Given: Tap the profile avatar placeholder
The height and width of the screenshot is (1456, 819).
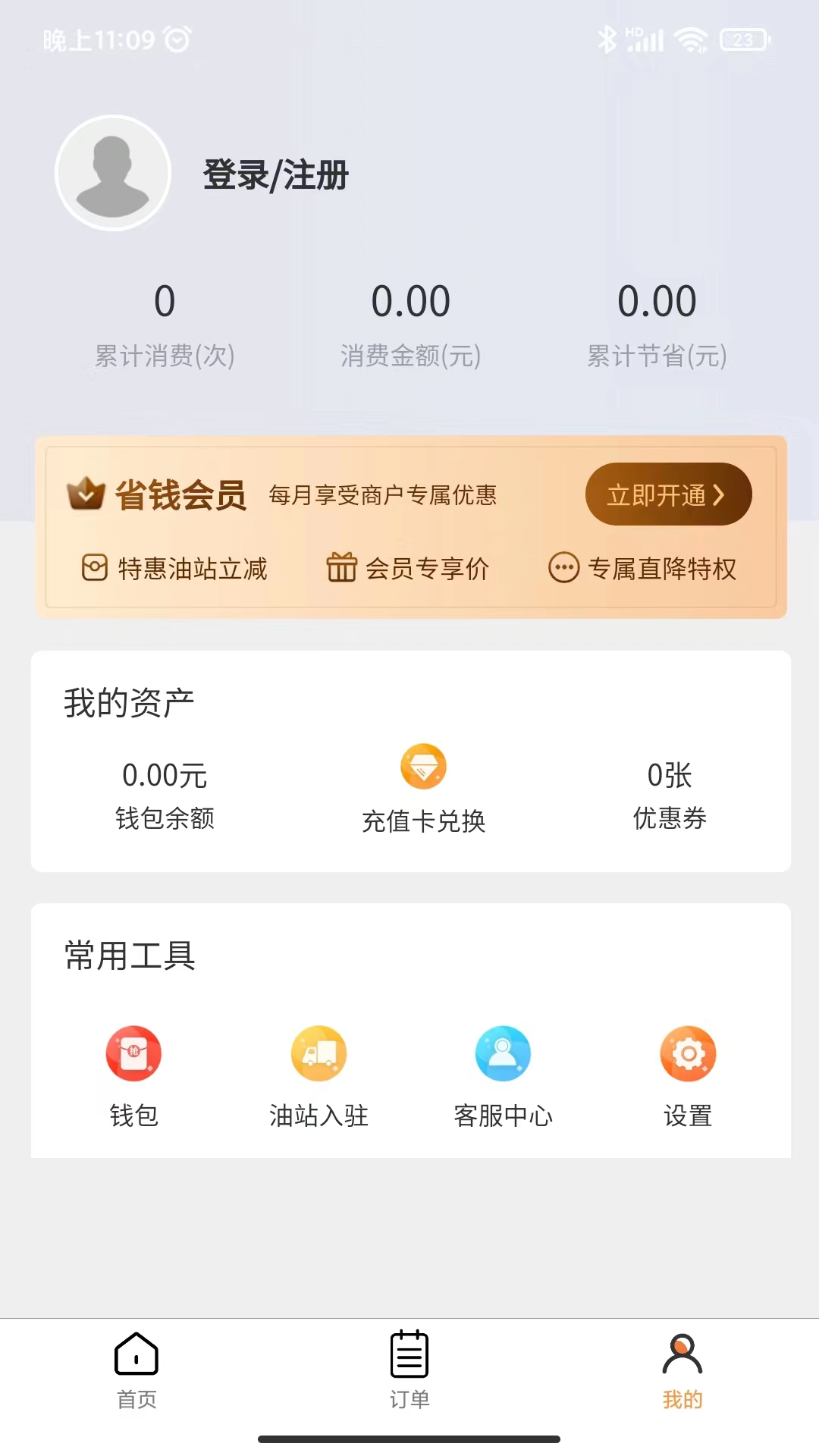Looking at the screenshot, I should [x=113, y=173].
